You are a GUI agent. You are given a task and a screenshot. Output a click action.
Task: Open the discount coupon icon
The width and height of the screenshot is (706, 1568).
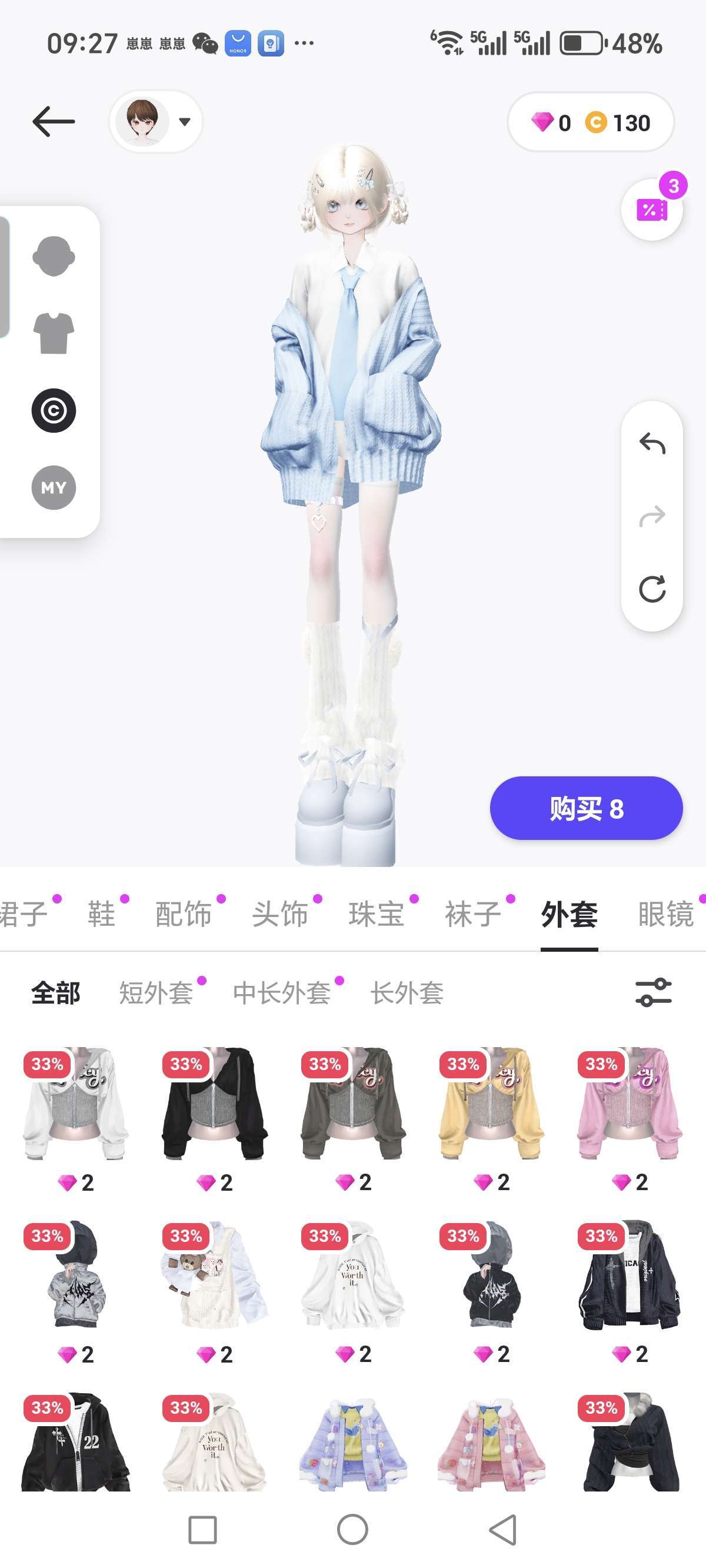[x=652, y=210]
